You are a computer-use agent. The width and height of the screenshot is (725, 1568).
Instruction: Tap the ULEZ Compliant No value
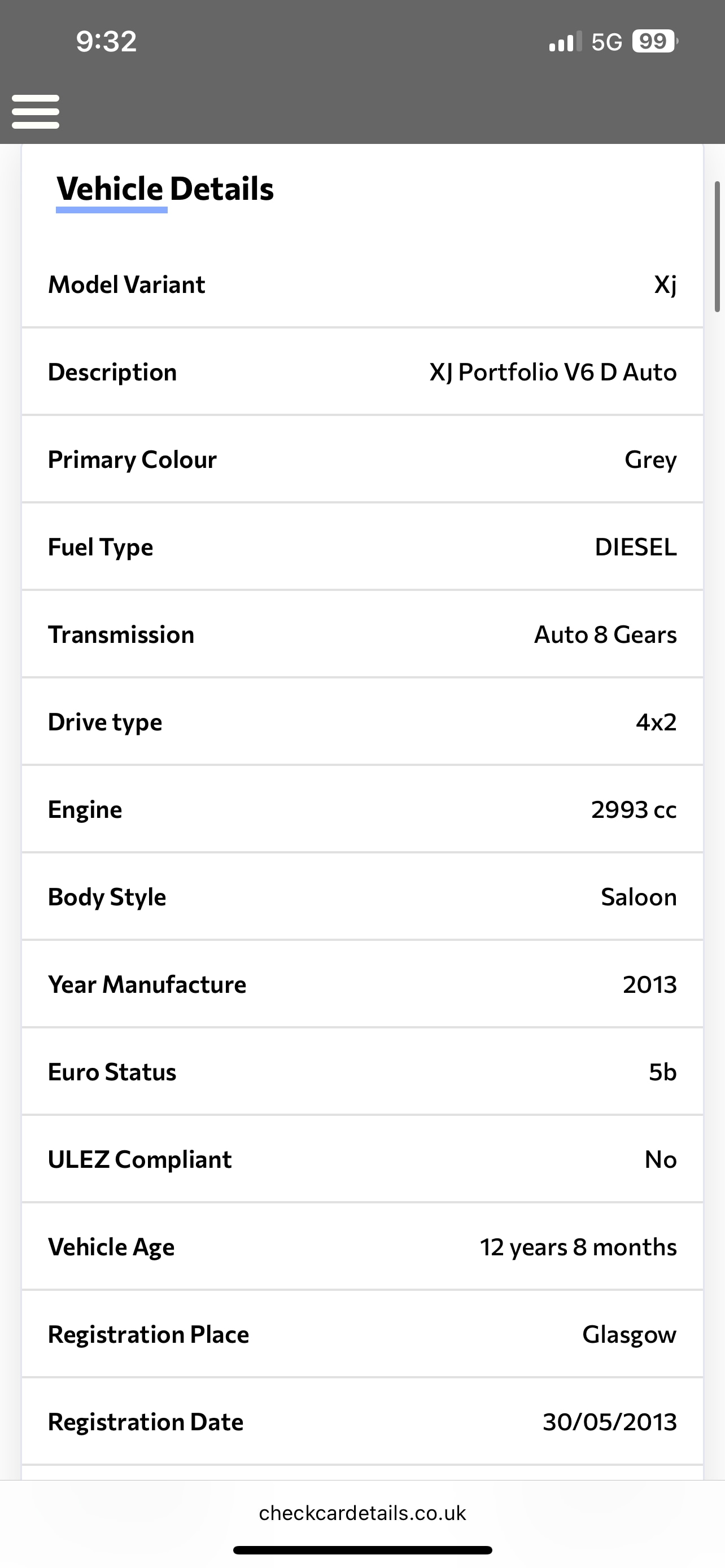point(660,1159)
